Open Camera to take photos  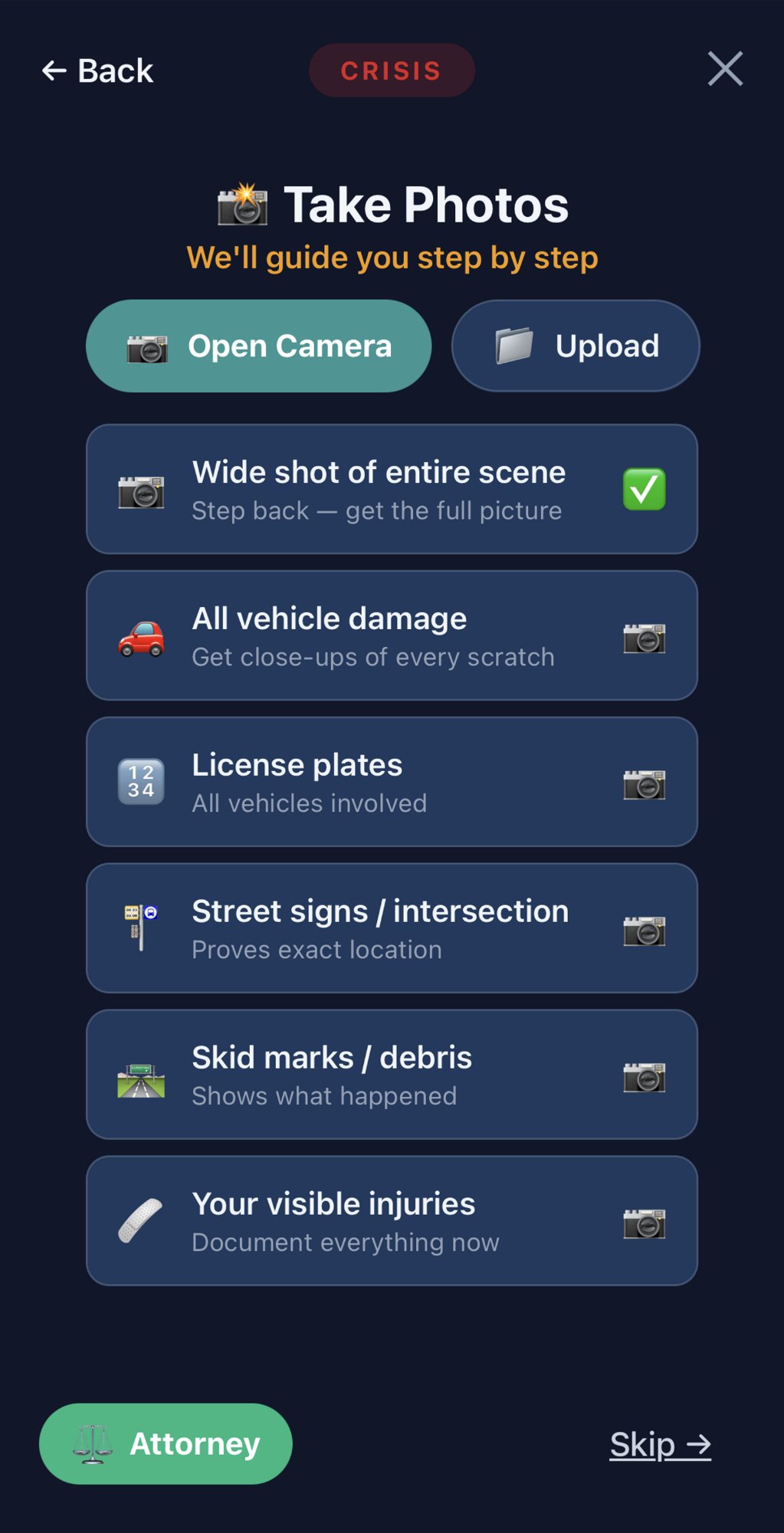(259, 346)
